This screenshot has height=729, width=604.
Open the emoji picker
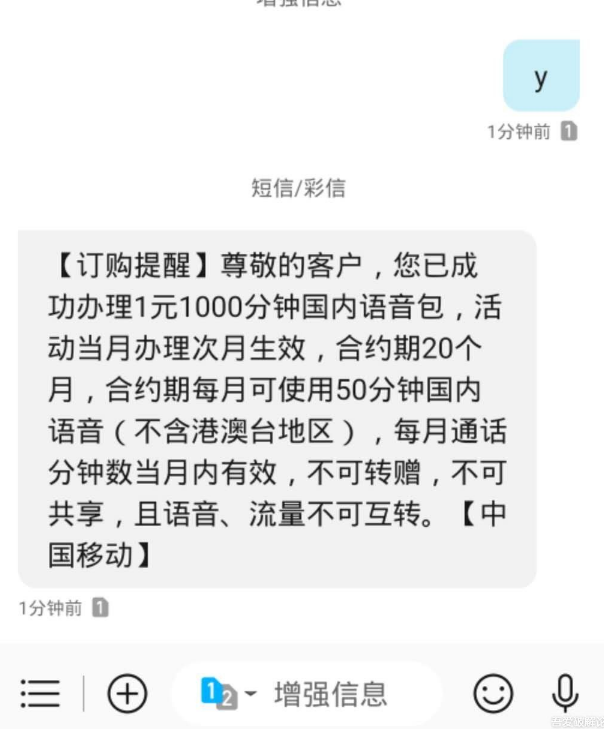493,693
